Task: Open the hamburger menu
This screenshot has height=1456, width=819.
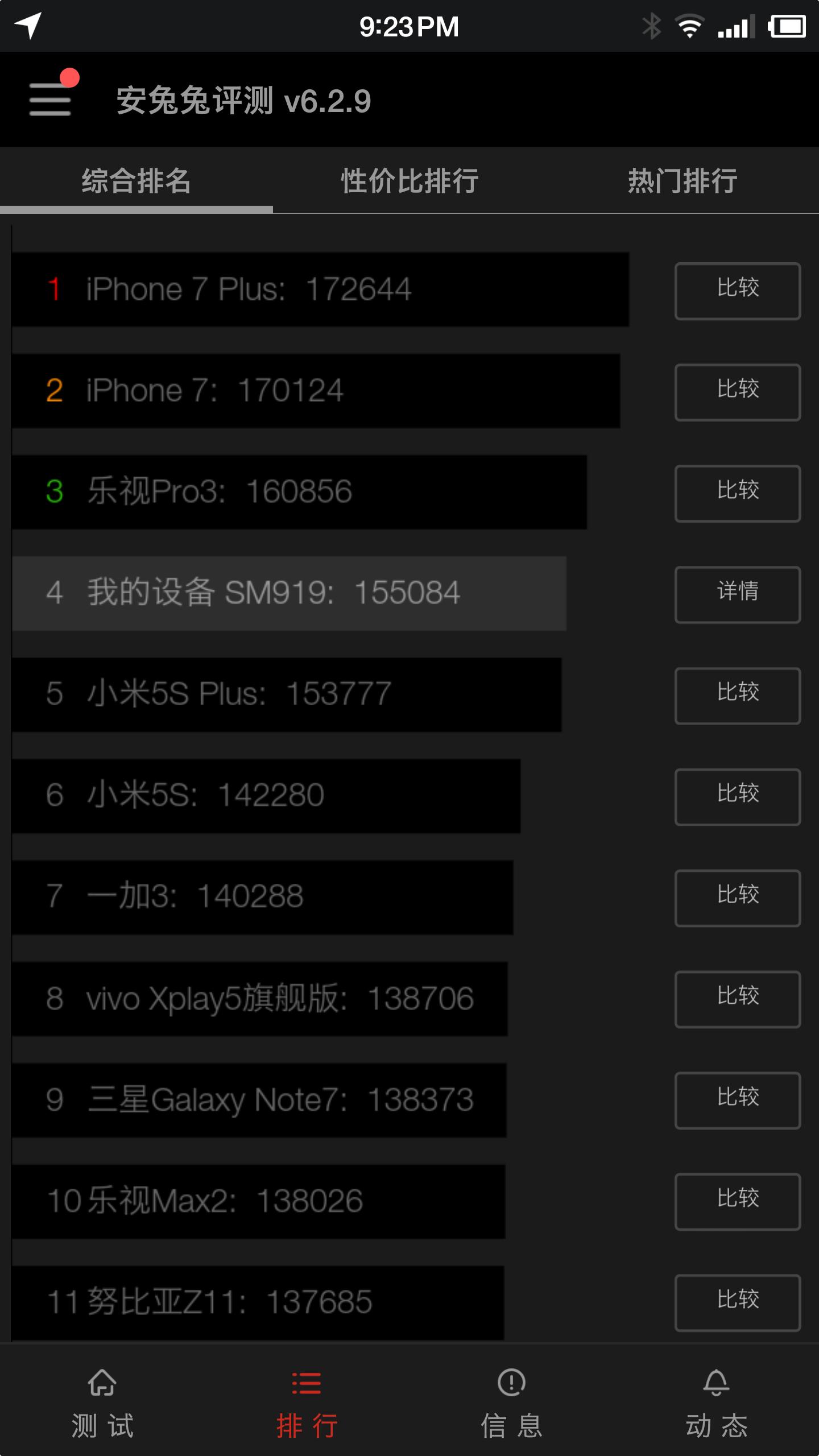Action: pyautogui.click(x=49, y=102)
